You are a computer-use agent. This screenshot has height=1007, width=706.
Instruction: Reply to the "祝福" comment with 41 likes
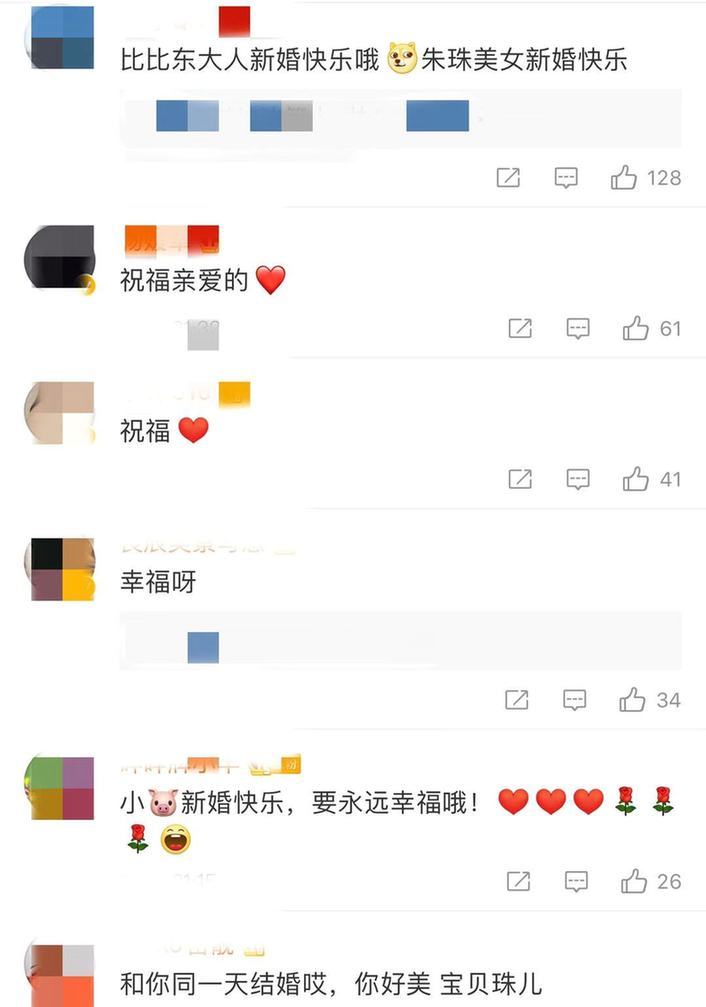point(578,479)
